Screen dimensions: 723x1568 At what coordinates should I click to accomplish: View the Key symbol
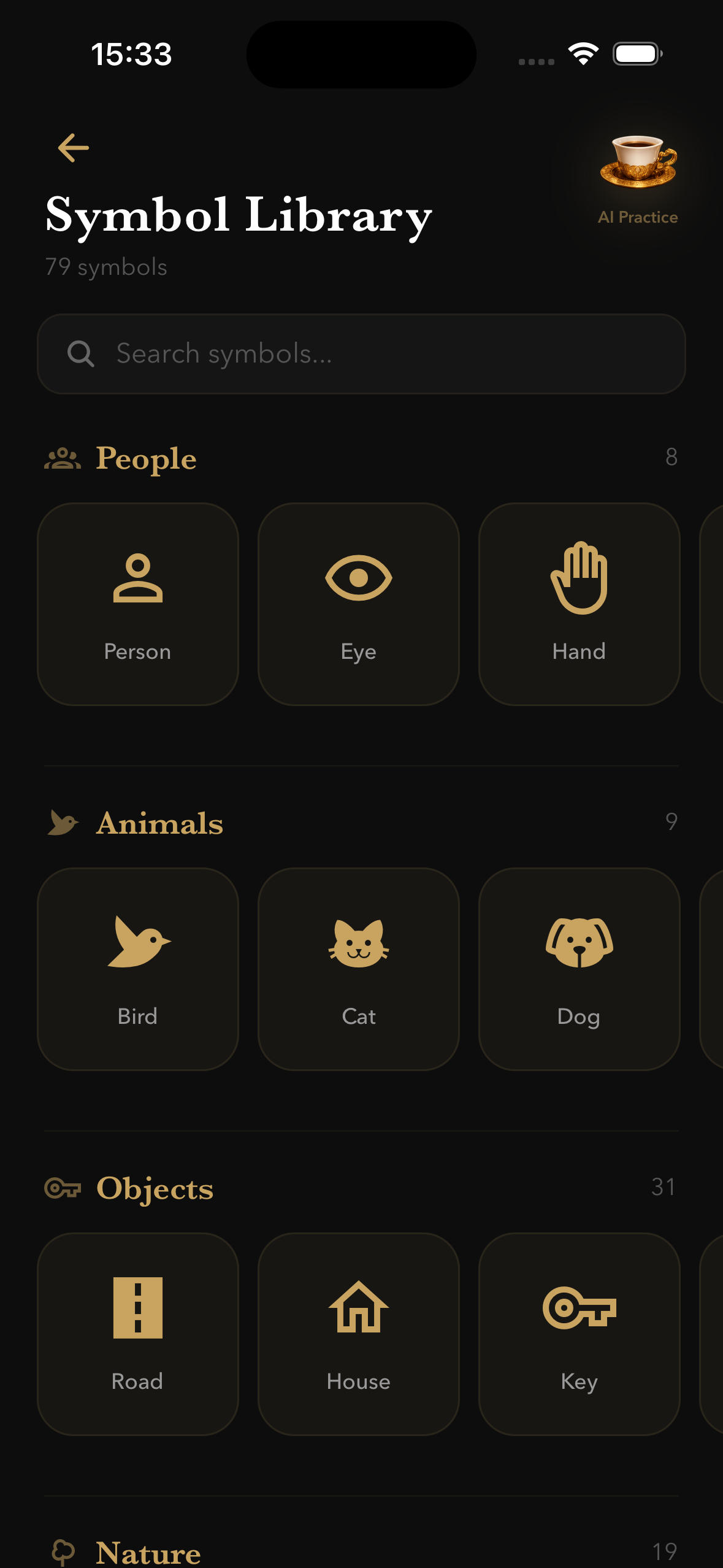tap(579, 1334)
